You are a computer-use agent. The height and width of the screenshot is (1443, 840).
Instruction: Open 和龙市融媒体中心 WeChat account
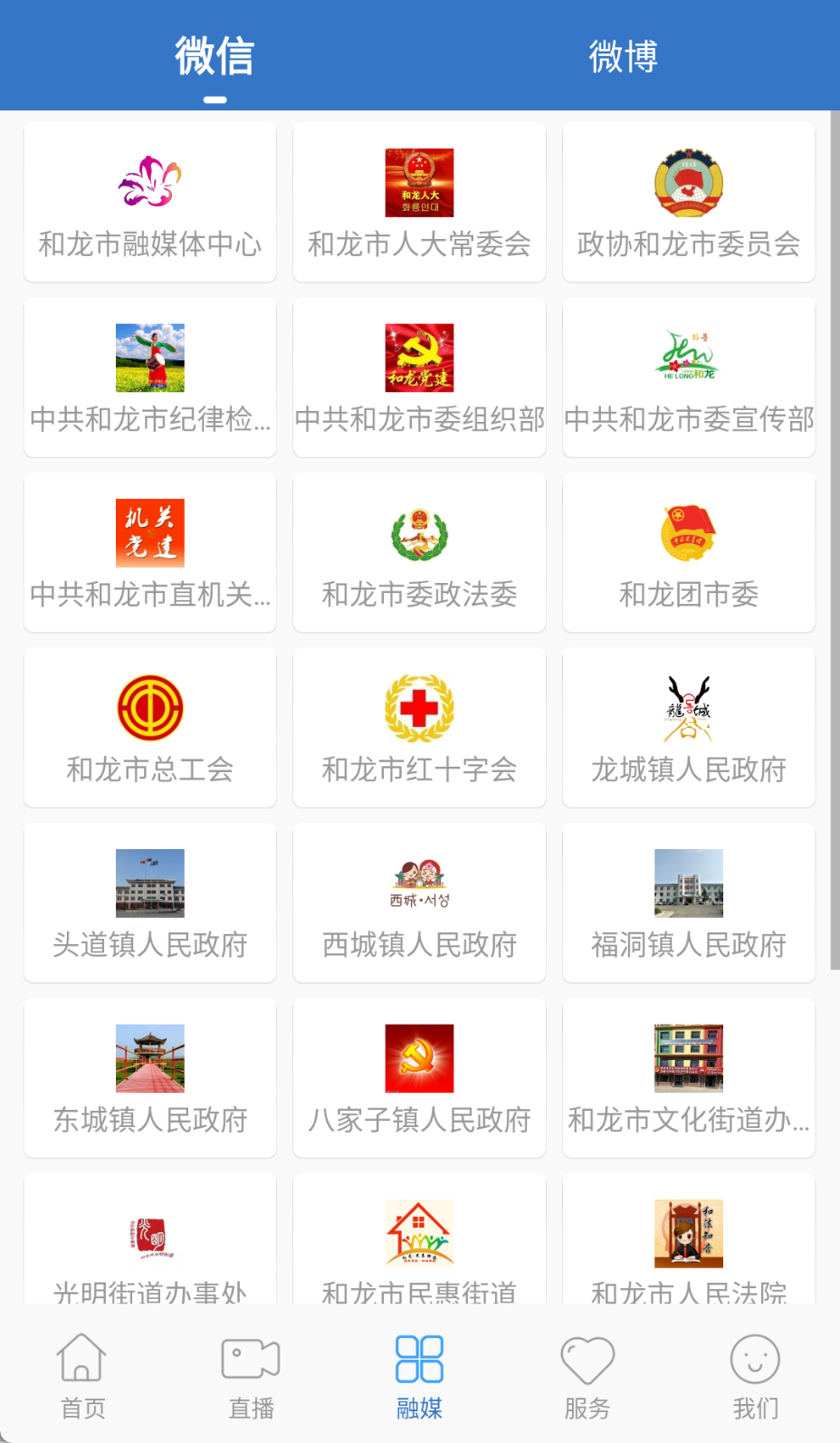[x=149, y=201]
